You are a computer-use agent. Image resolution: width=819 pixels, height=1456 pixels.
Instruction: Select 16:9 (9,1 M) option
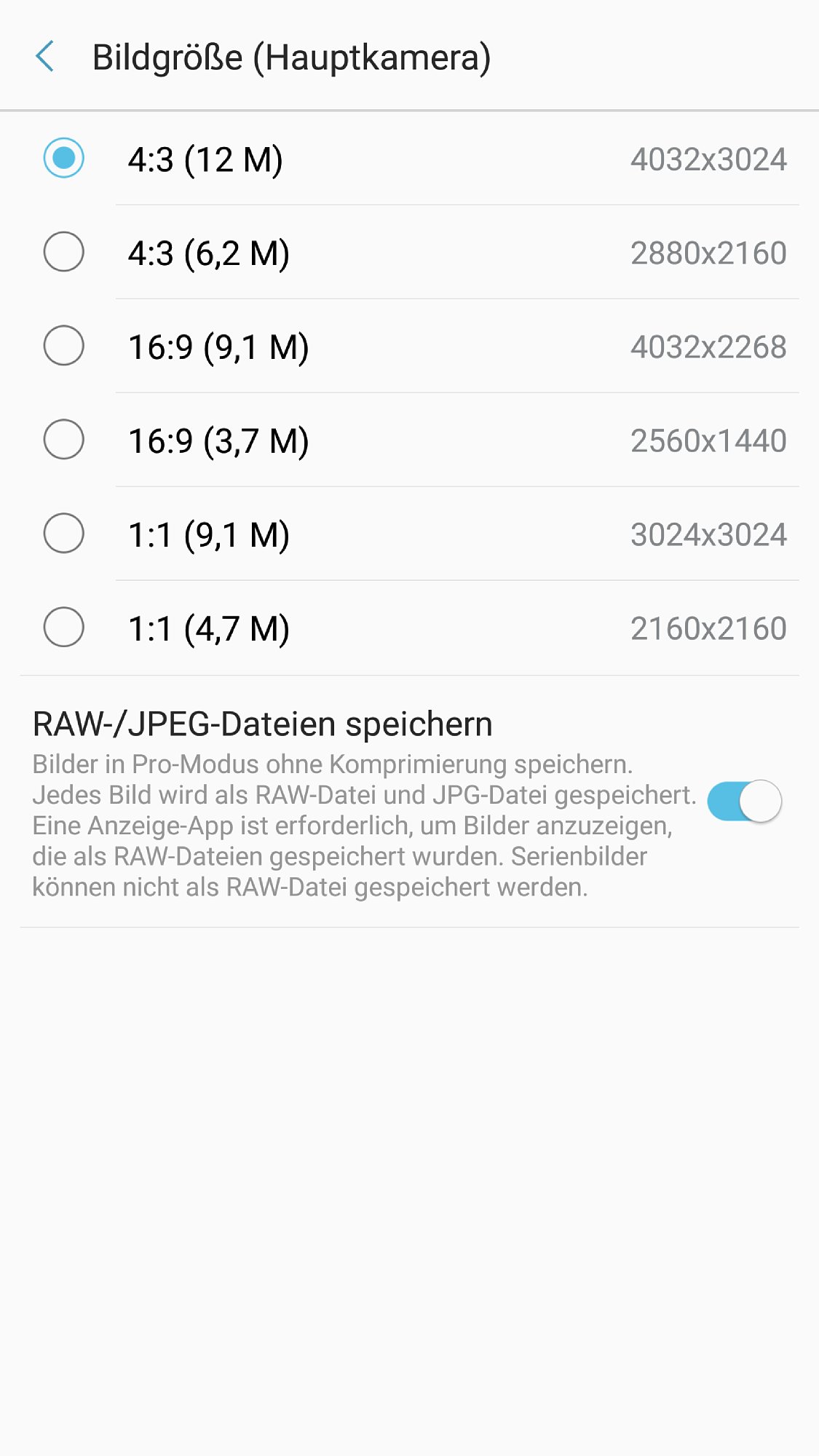pyautogui.click(x=409, y=347)
